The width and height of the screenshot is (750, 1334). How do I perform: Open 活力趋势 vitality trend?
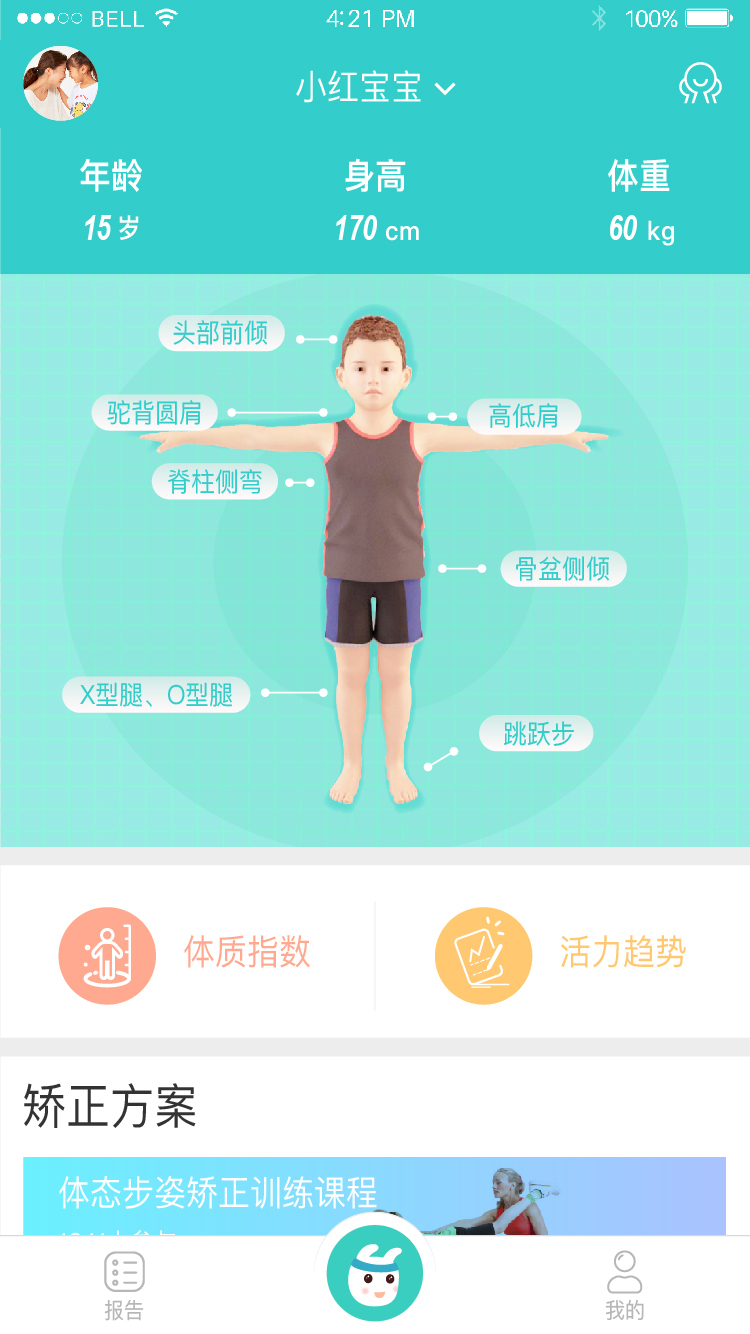point(562,954)
